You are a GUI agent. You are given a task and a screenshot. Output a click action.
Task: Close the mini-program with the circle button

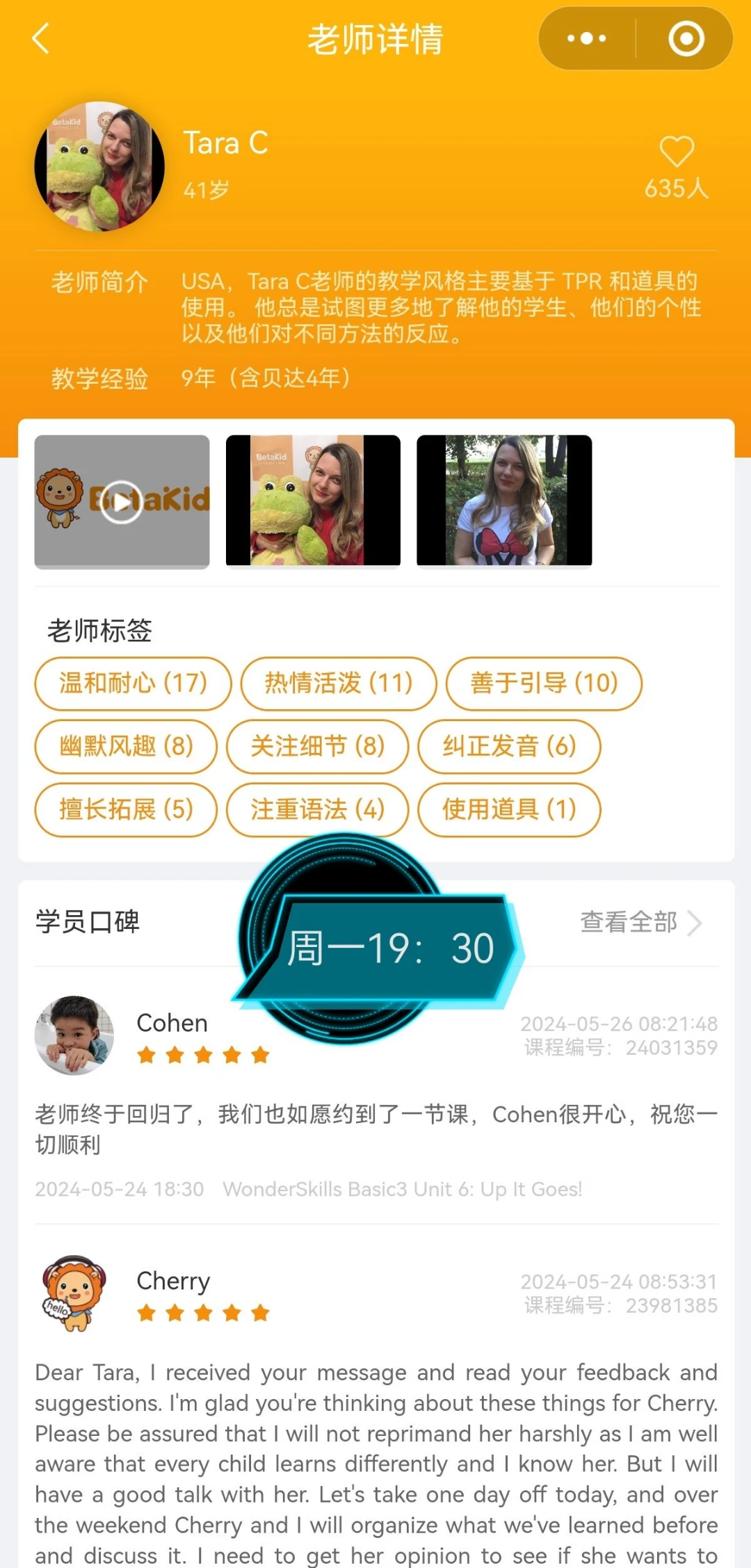[686, 38]
